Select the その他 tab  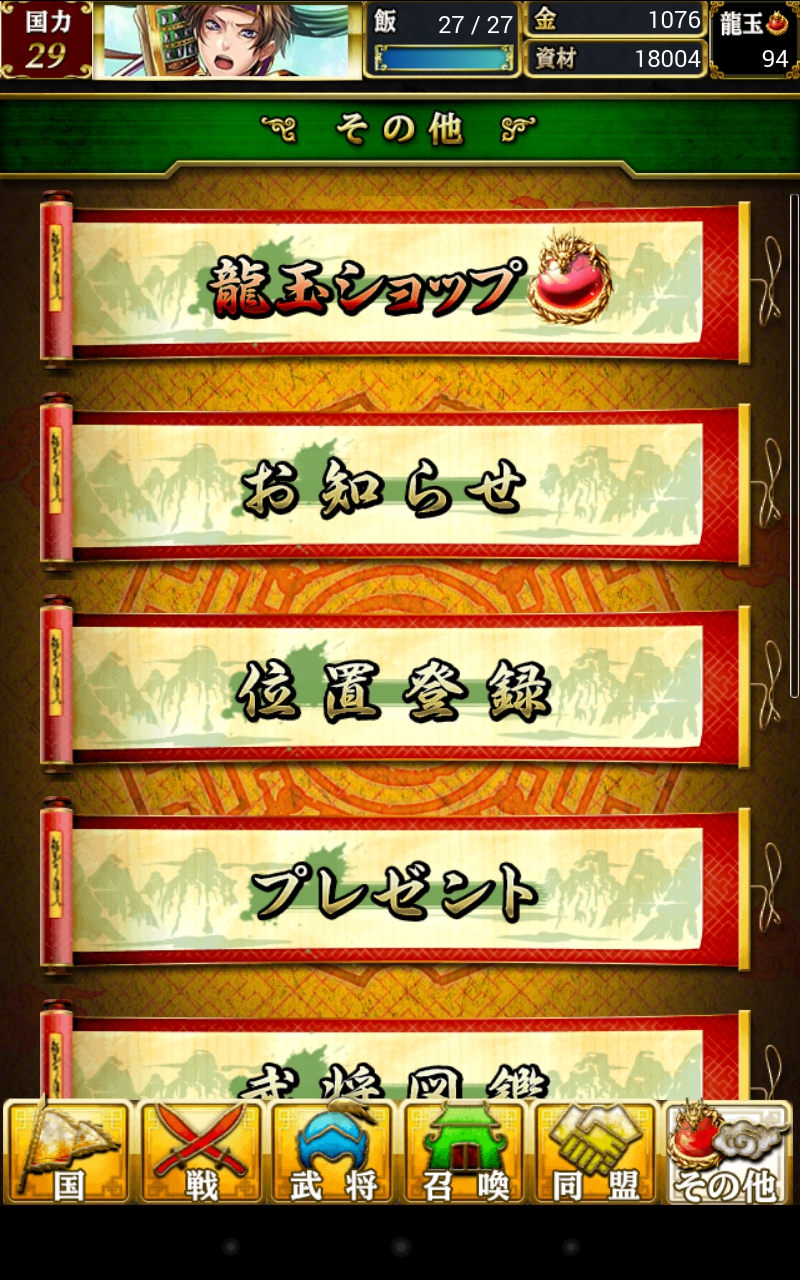tap(727, 1153)
